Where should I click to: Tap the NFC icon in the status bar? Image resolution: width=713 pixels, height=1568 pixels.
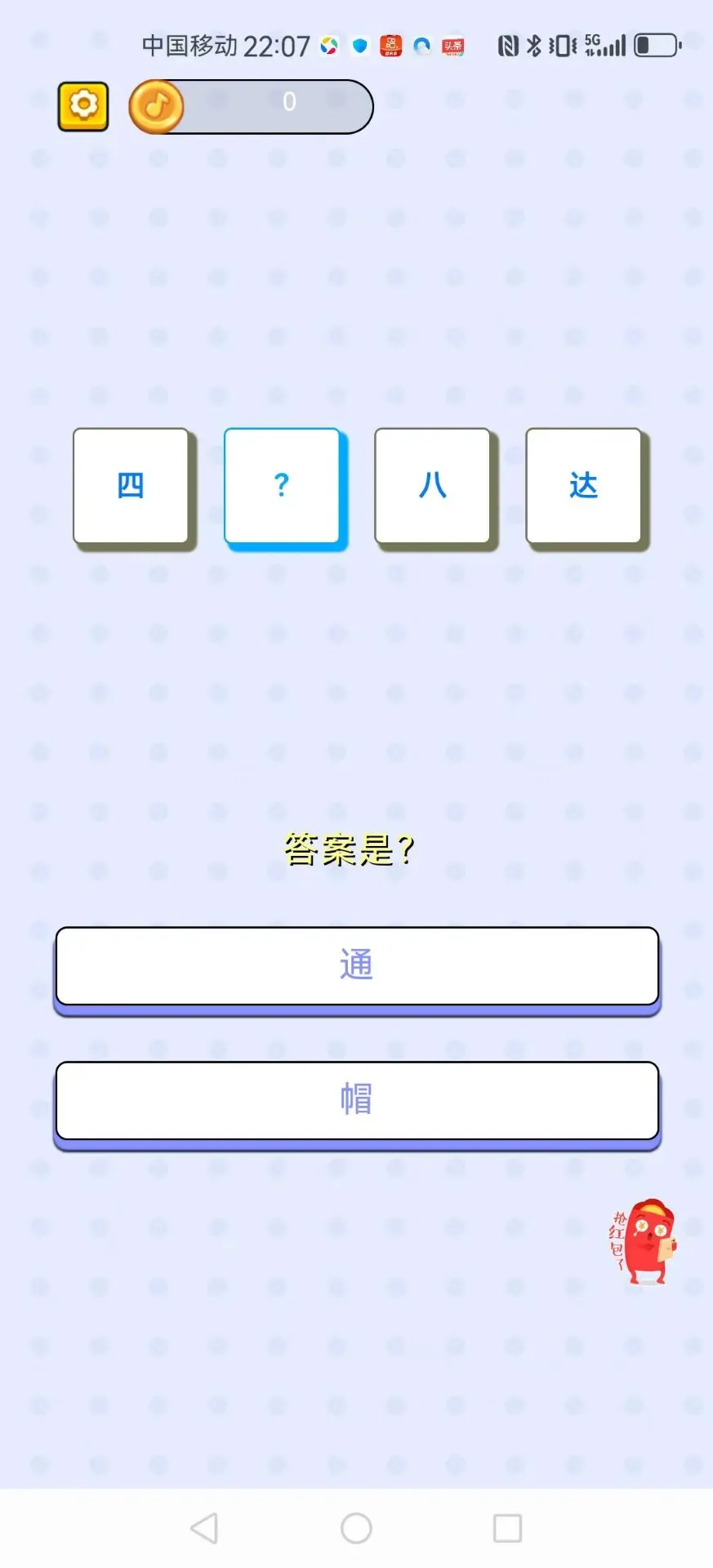507,46
